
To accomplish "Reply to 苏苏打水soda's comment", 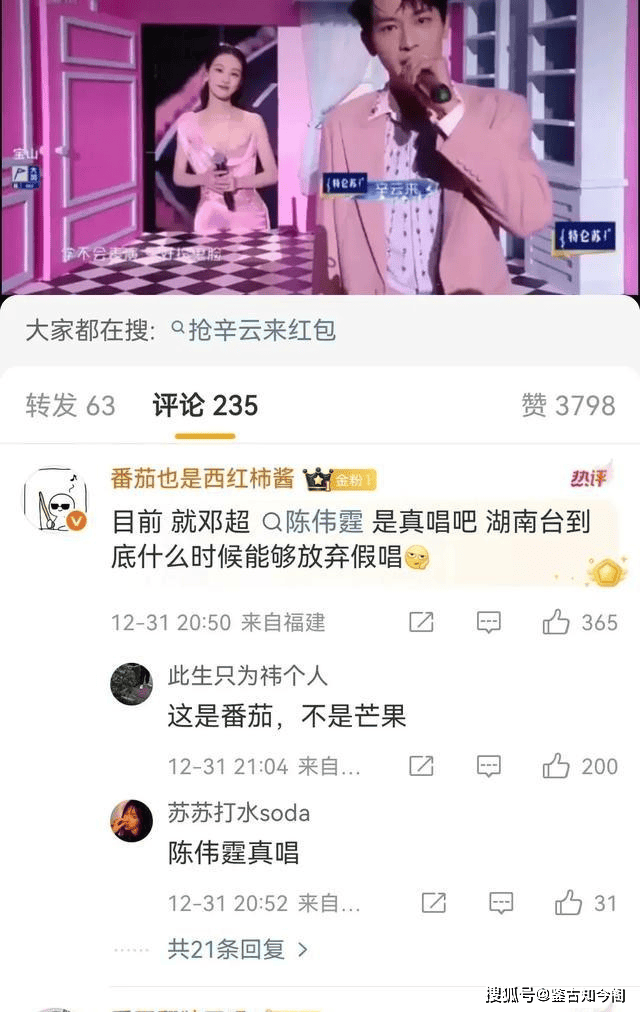I will tap(501, 903).
